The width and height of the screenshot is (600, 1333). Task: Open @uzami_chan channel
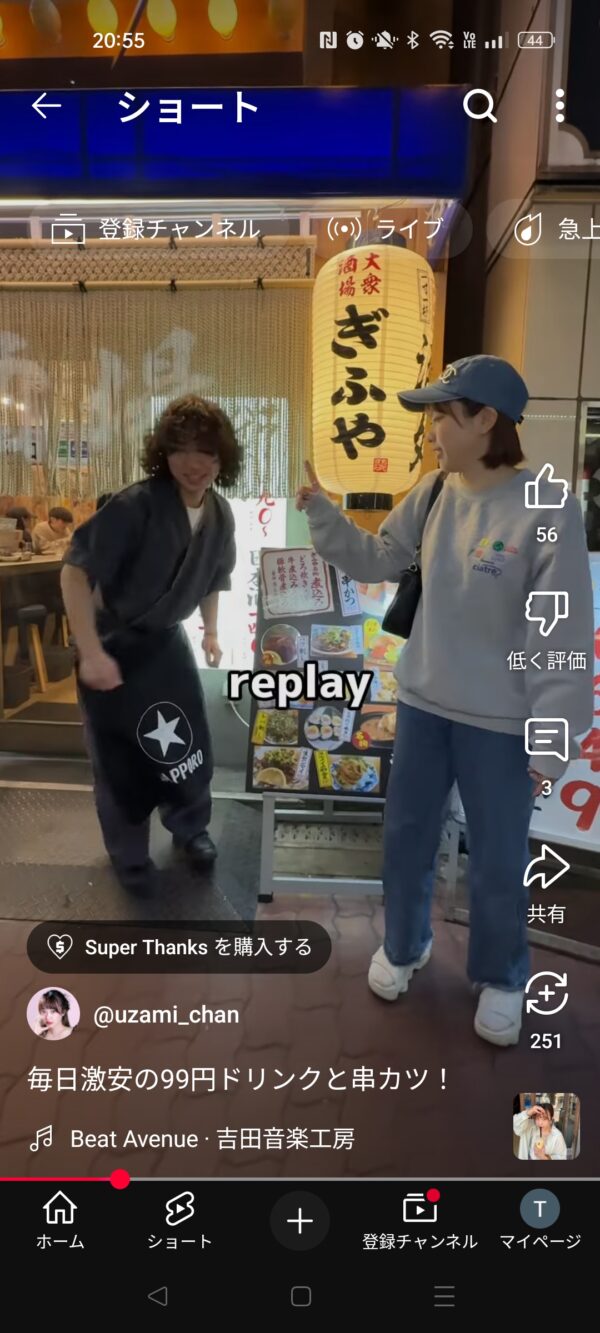(165, 1015)
